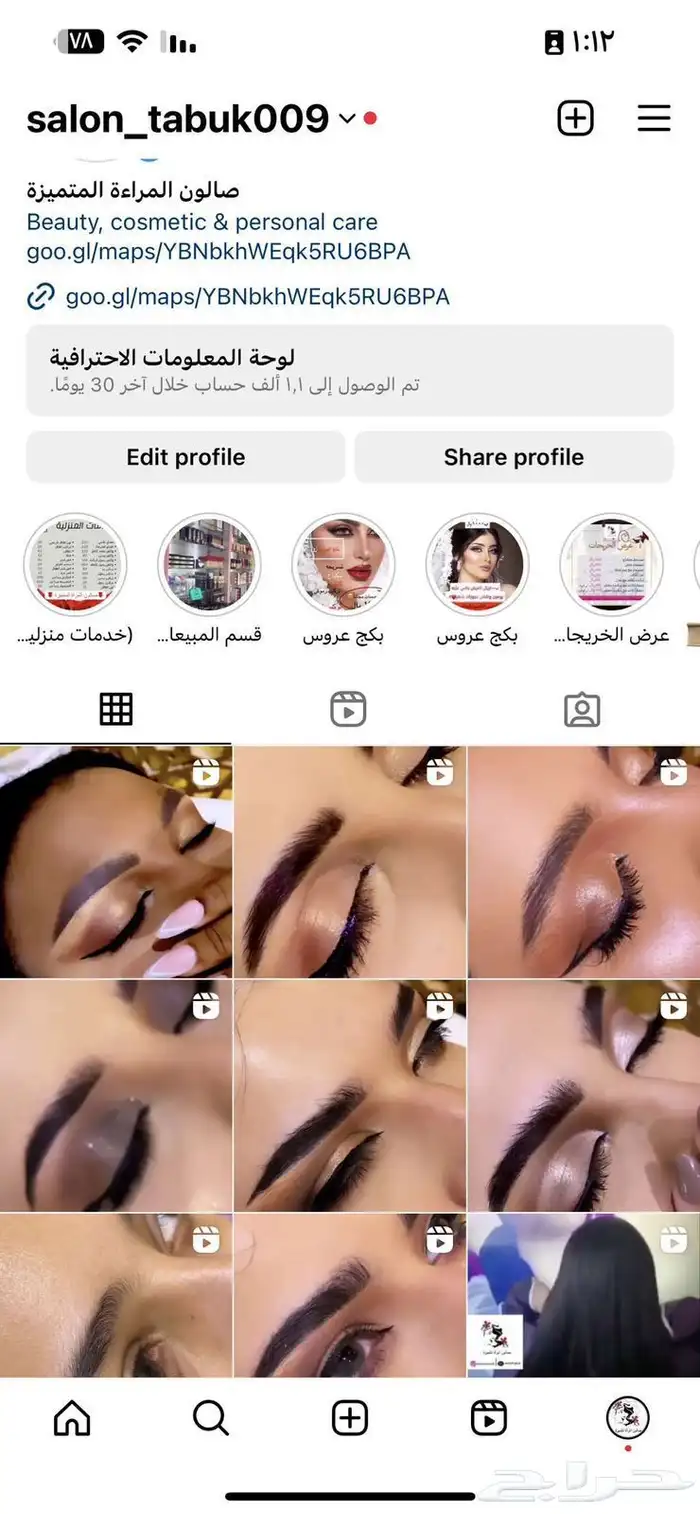
Task: Tap Share profile
Action: (x=514, y=457)
